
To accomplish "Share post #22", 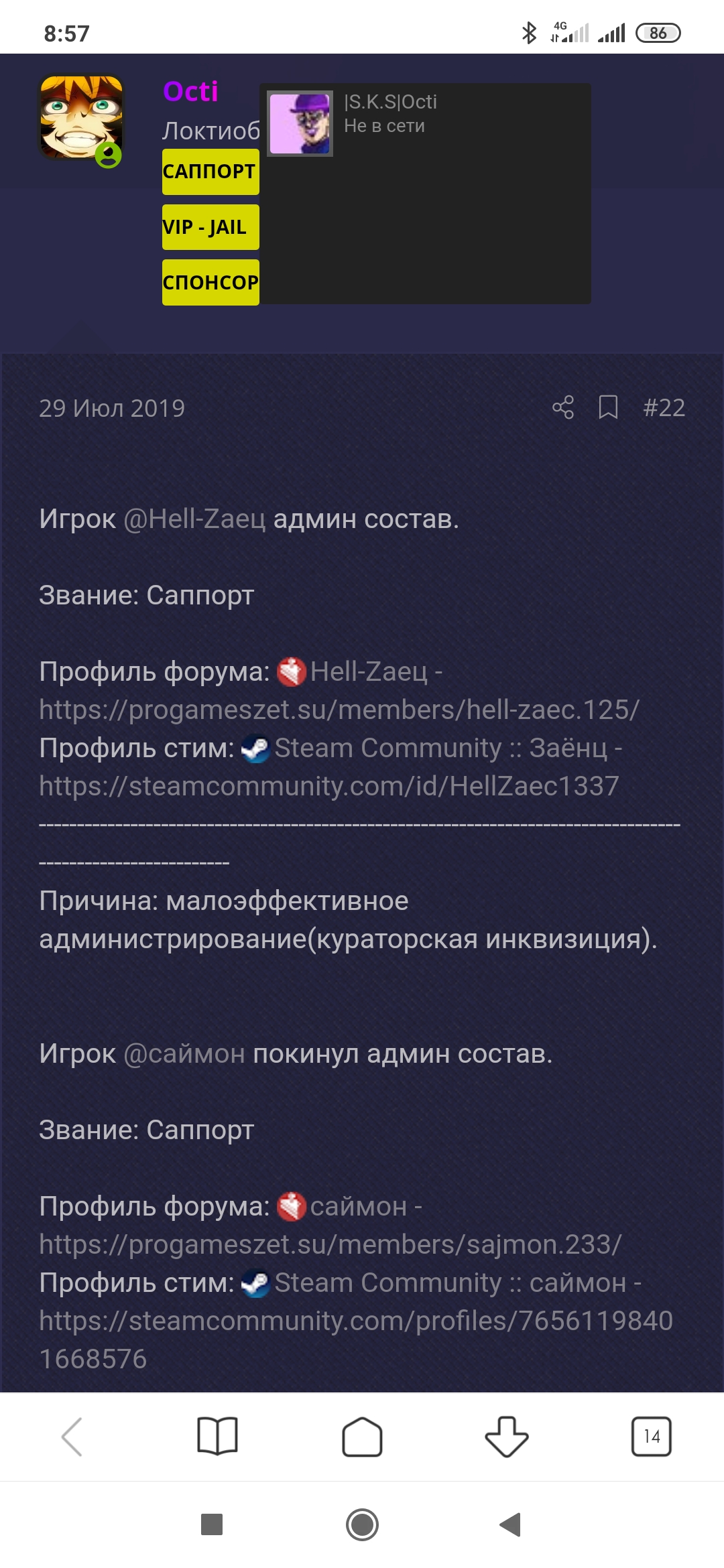I will [562, 407].
